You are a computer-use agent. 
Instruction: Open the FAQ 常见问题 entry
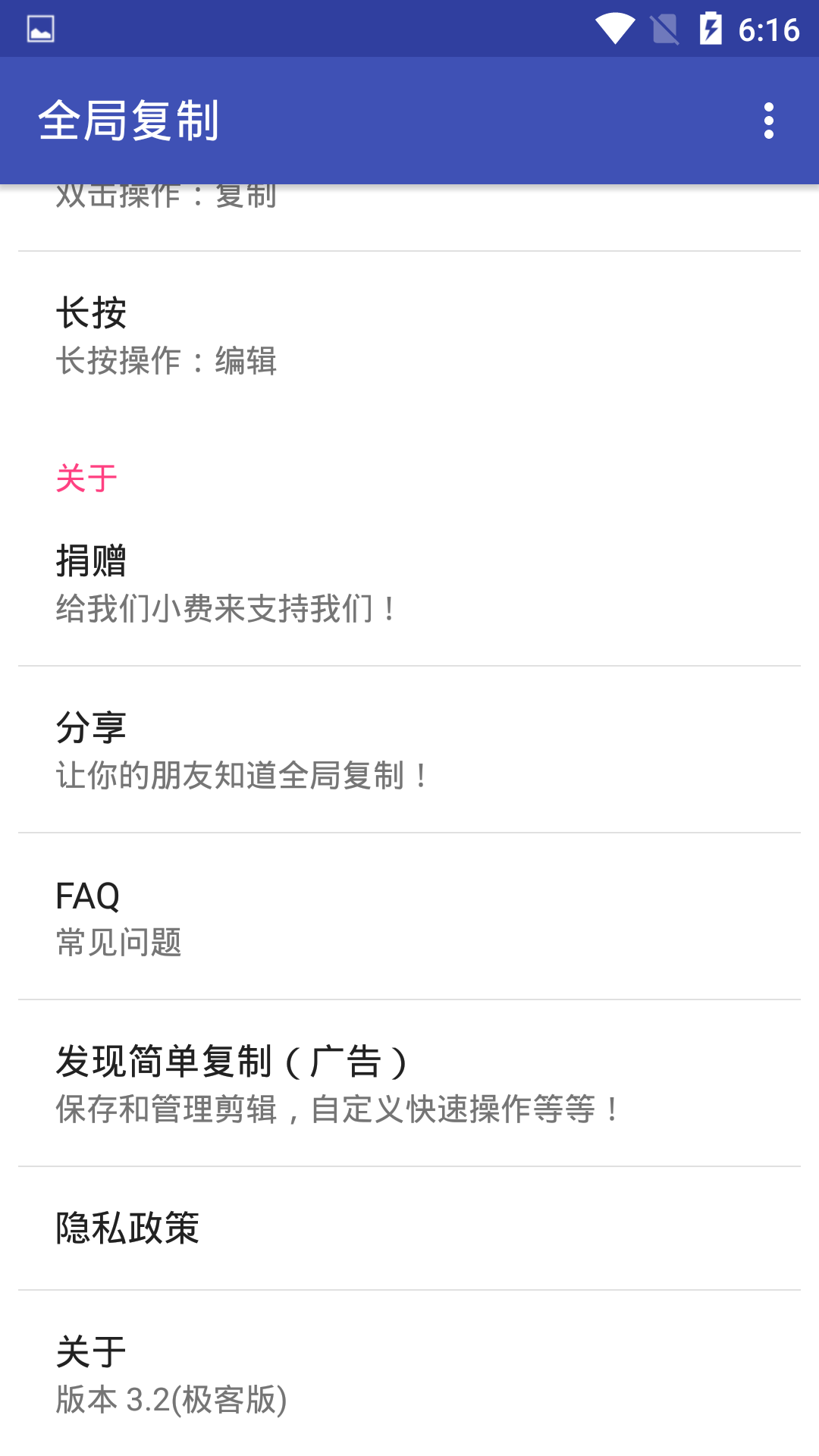coord(409,918)
